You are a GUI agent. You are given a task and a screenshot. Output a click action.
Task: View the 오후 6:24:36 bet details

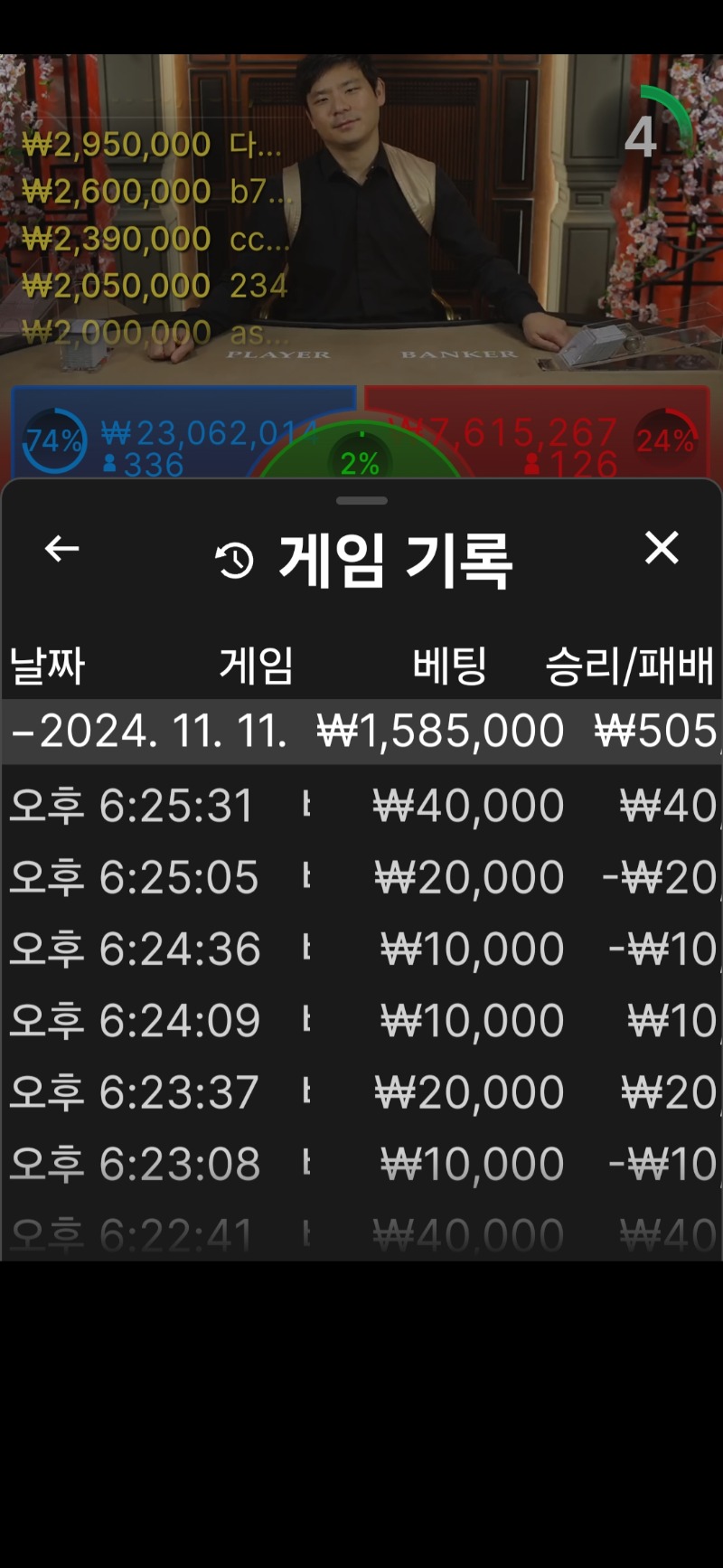click(x=361, y=949)
